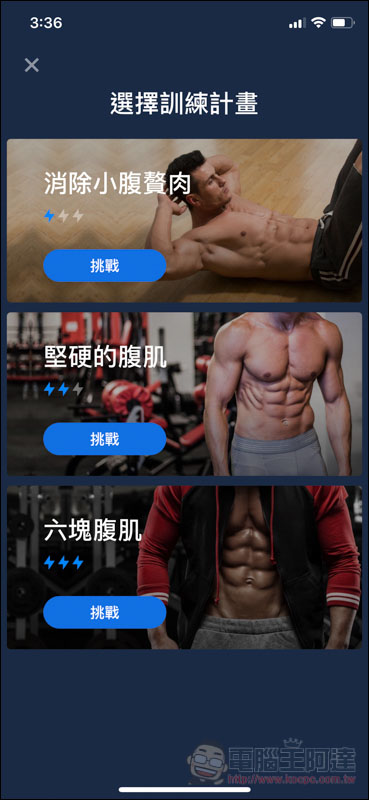Screen dimensions: 369x800
Task: Tap 挑戰 under 六塊腹肌
Action: [x=105, y=612]
